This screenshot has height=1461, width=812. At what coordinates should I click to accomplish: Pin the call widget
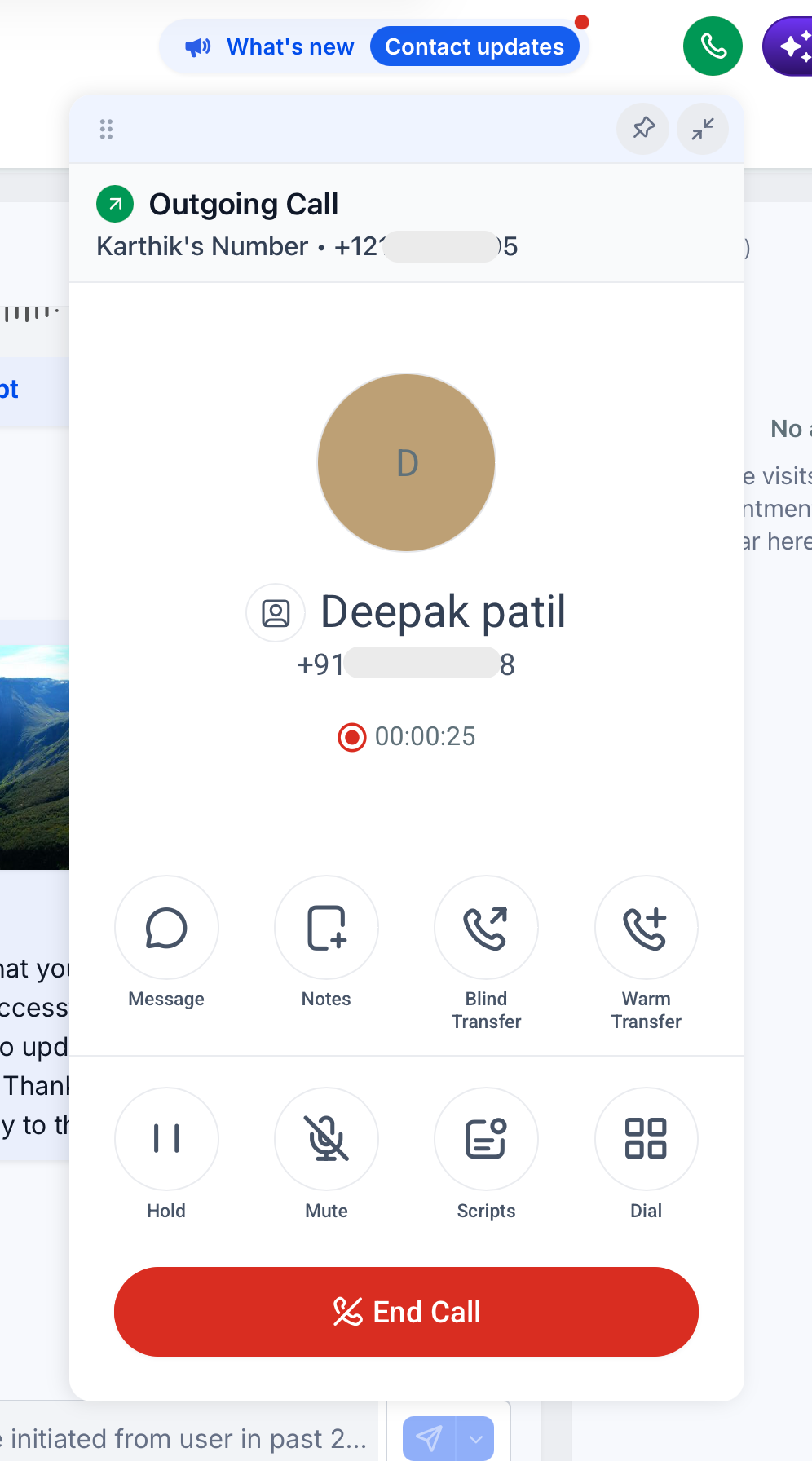643,129
